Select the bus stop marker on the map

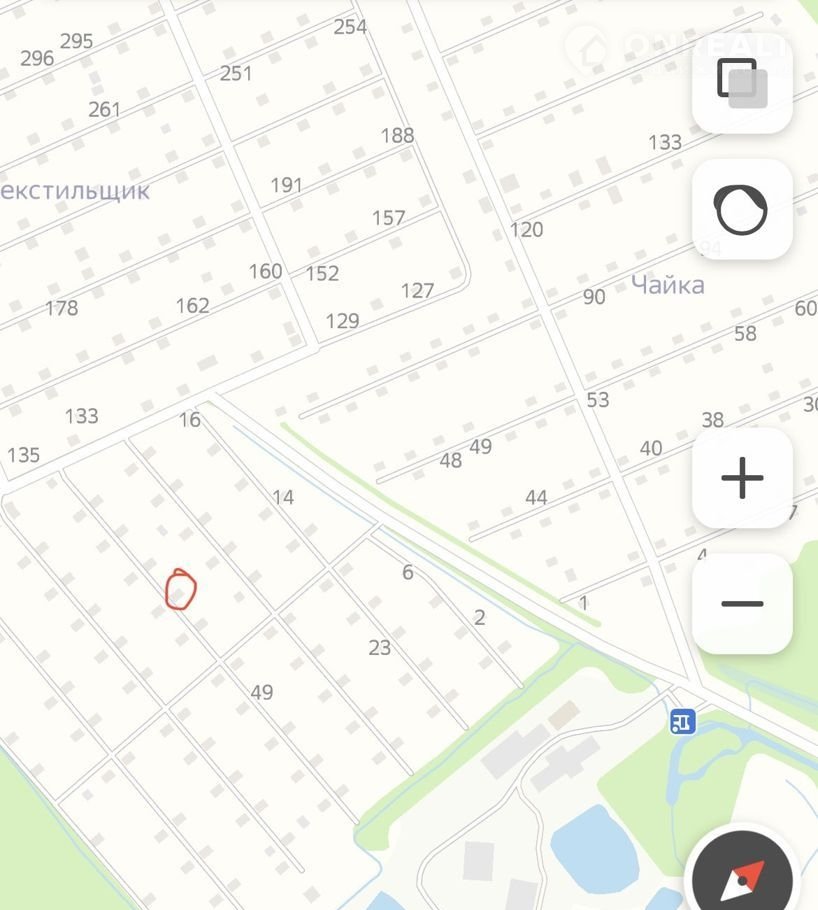(x=683, y=721)
